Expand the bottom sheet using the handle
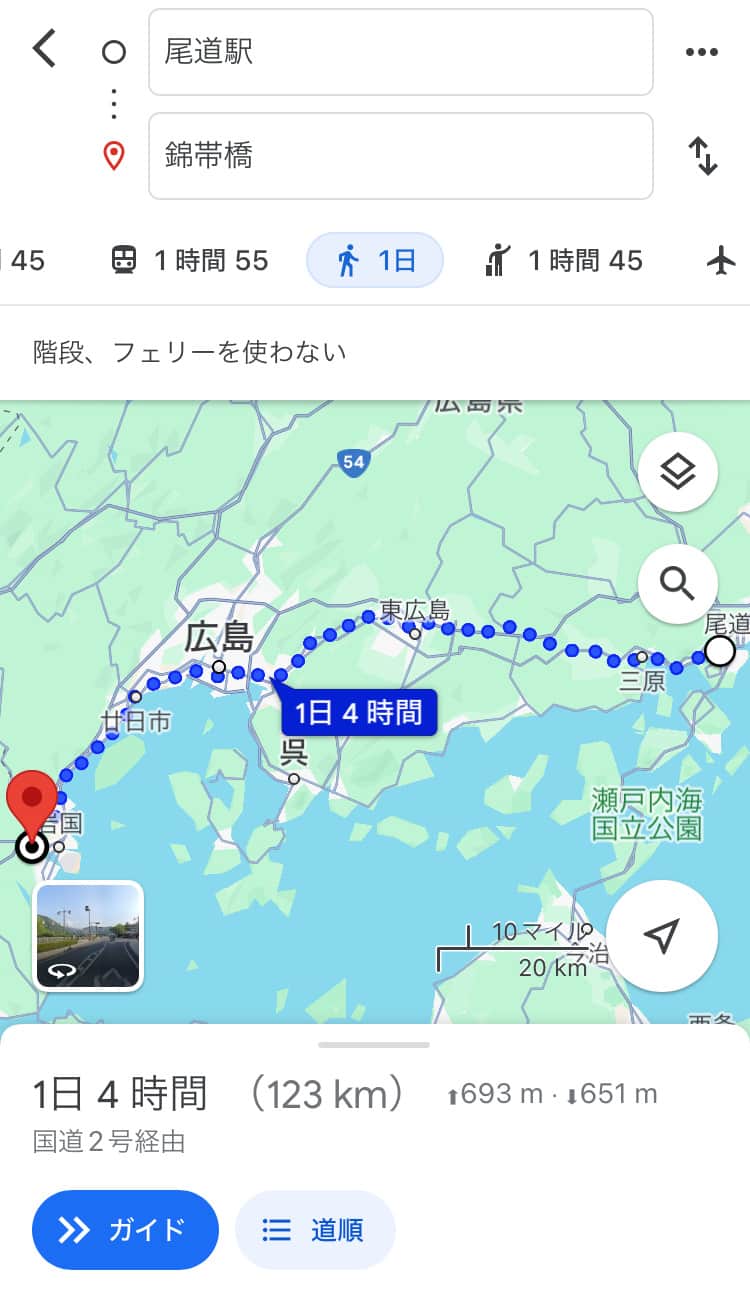Viewport: 750px width, 1294px height. tap(374, 1044)
